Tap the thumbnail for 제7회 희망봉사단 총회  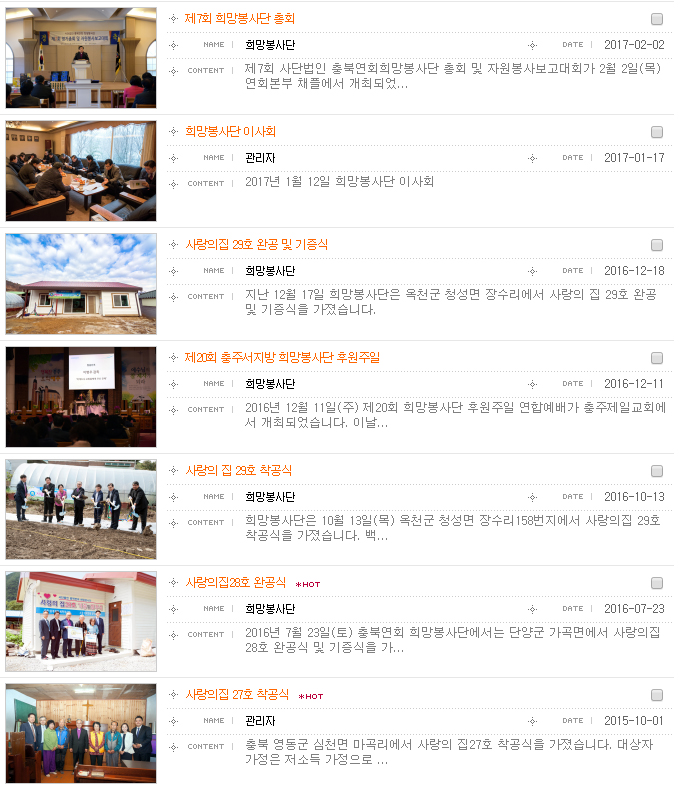(x=81, y=58)
